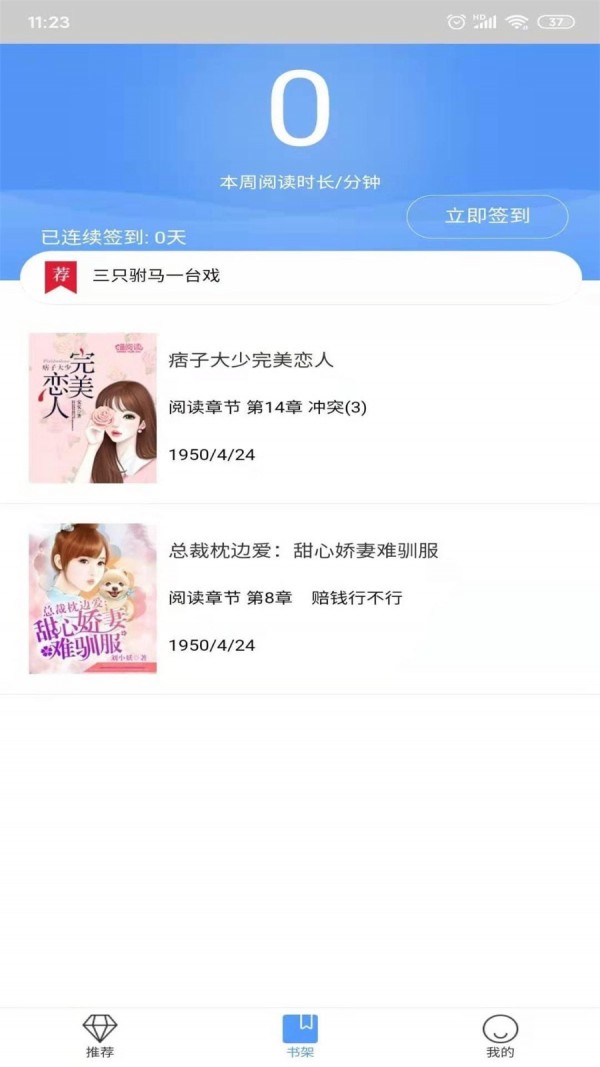Tap the 立即签到 check-in button
This screenshot has width=600, height=1067.
coord(487,216)
